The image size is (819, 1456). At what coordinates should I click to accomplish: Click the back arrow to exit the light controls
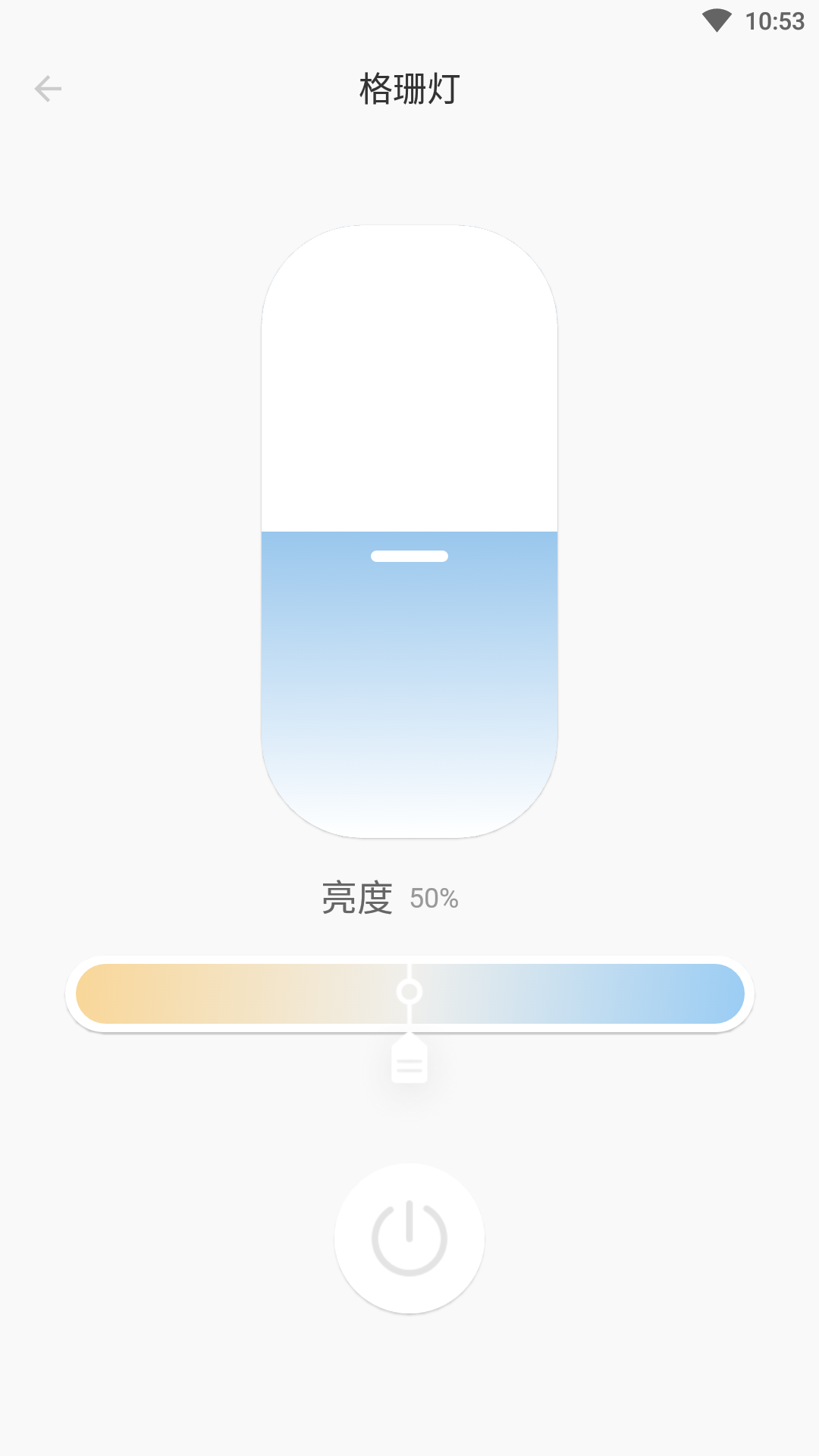(49, 88)
